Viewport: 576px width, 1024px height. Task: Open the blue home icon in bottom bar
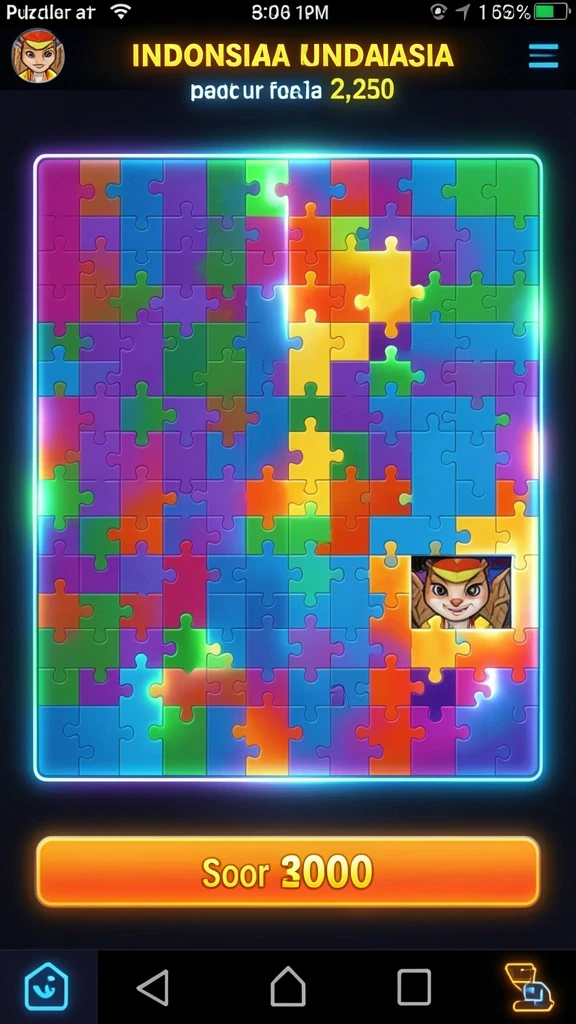[x=46, y=986]
